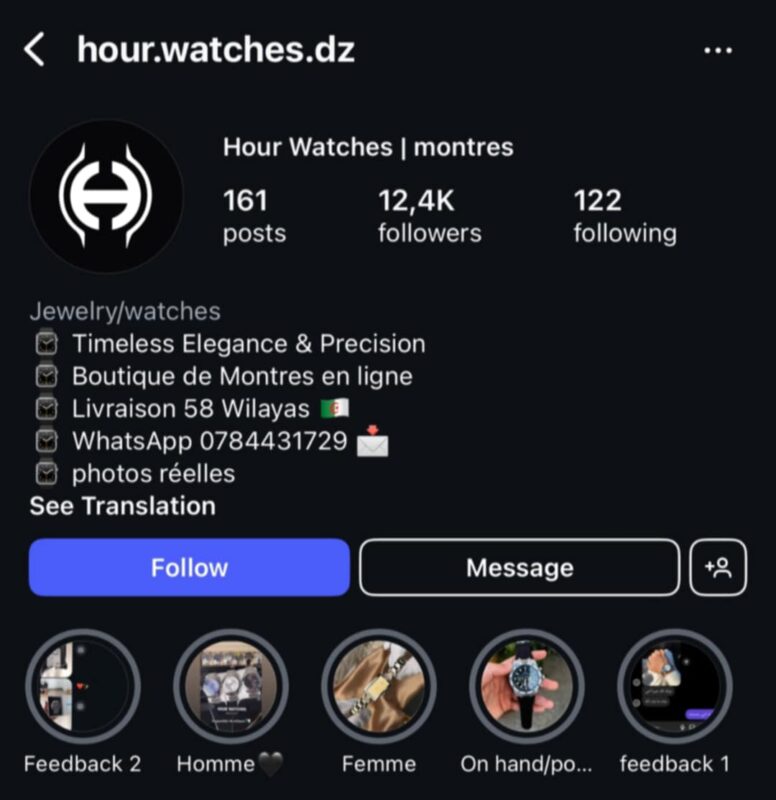Open the Homme story highlight
Viewport: 776px width, 800px height.
tap(231, 687)
